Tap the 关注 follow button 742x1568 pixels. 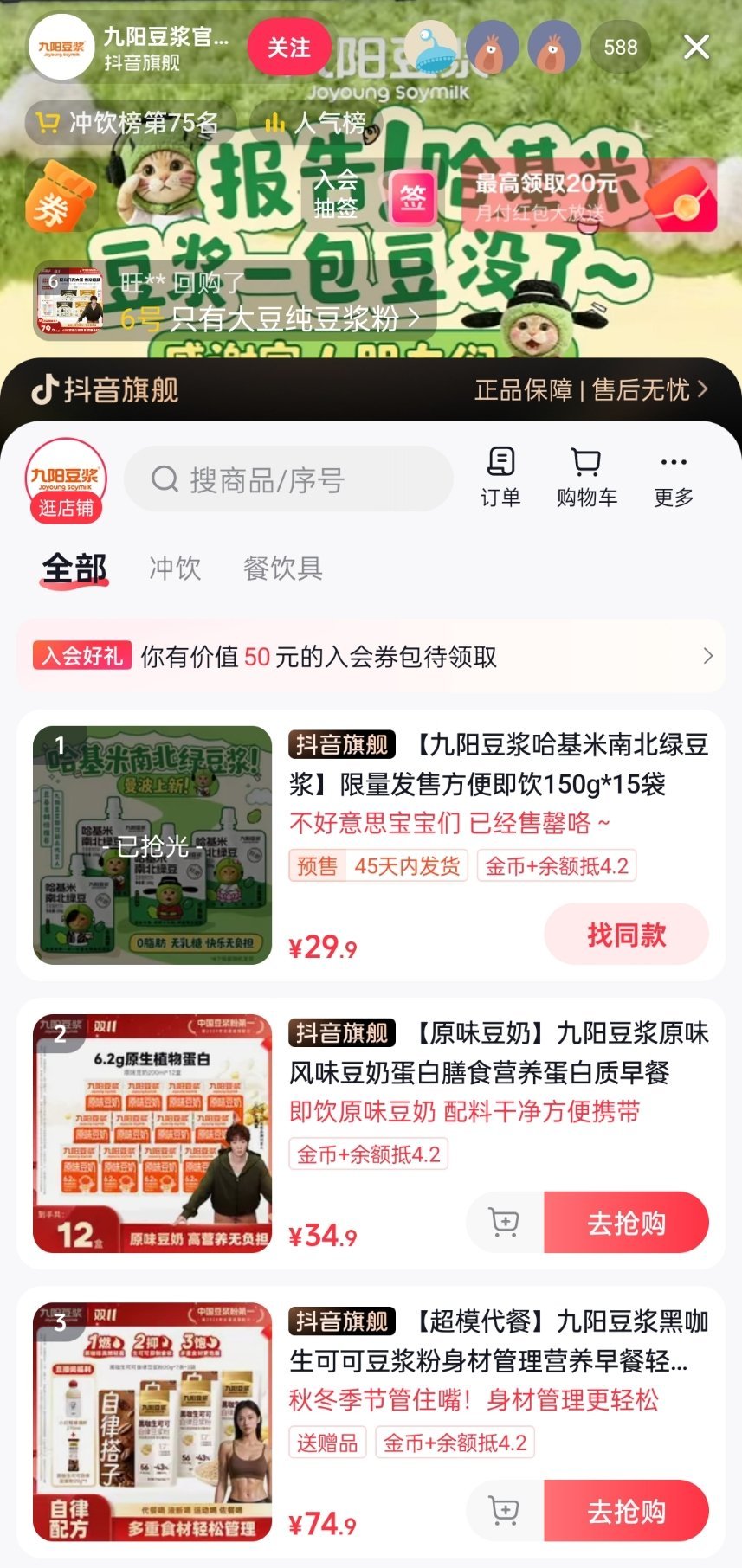(290, 48)
